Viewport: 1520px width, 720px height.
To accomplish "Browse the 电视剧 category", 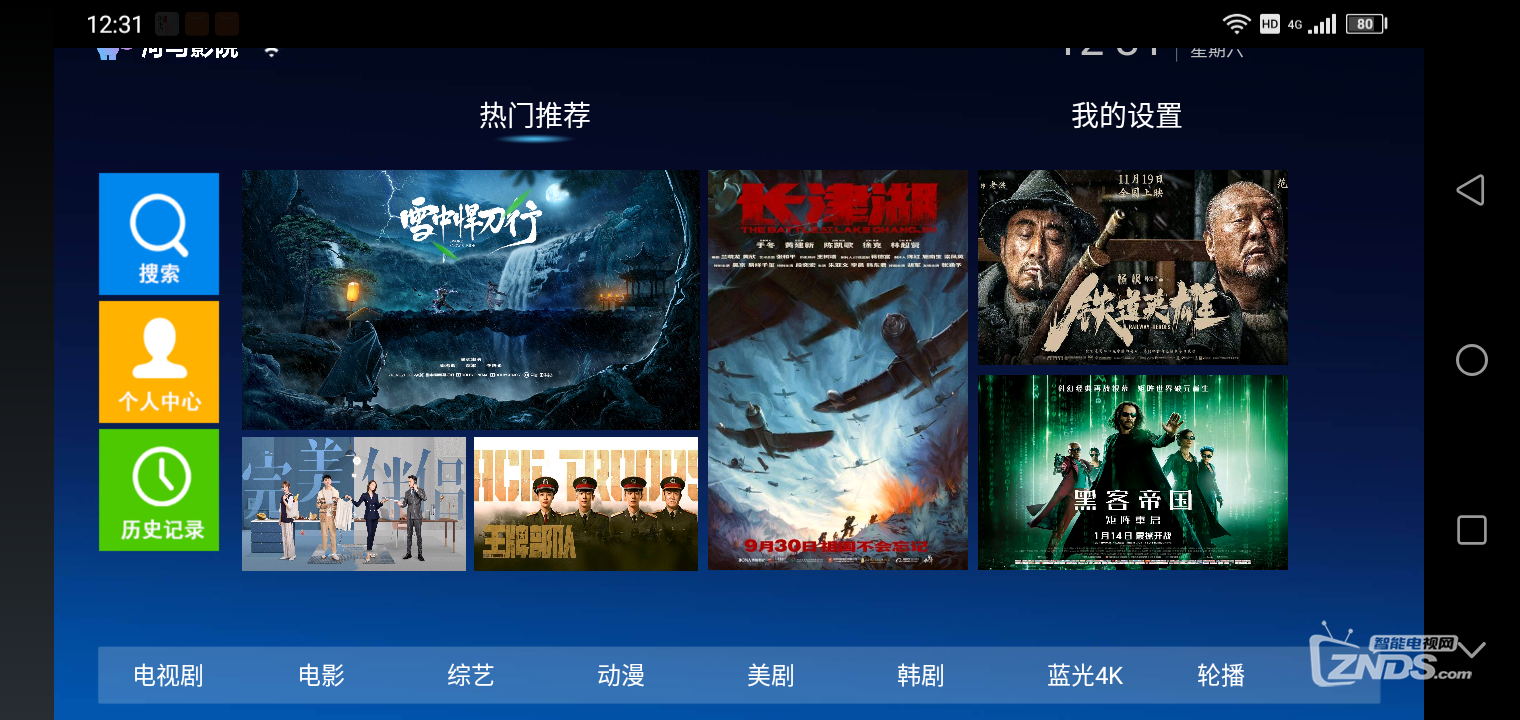I will (x=168, y=676).
